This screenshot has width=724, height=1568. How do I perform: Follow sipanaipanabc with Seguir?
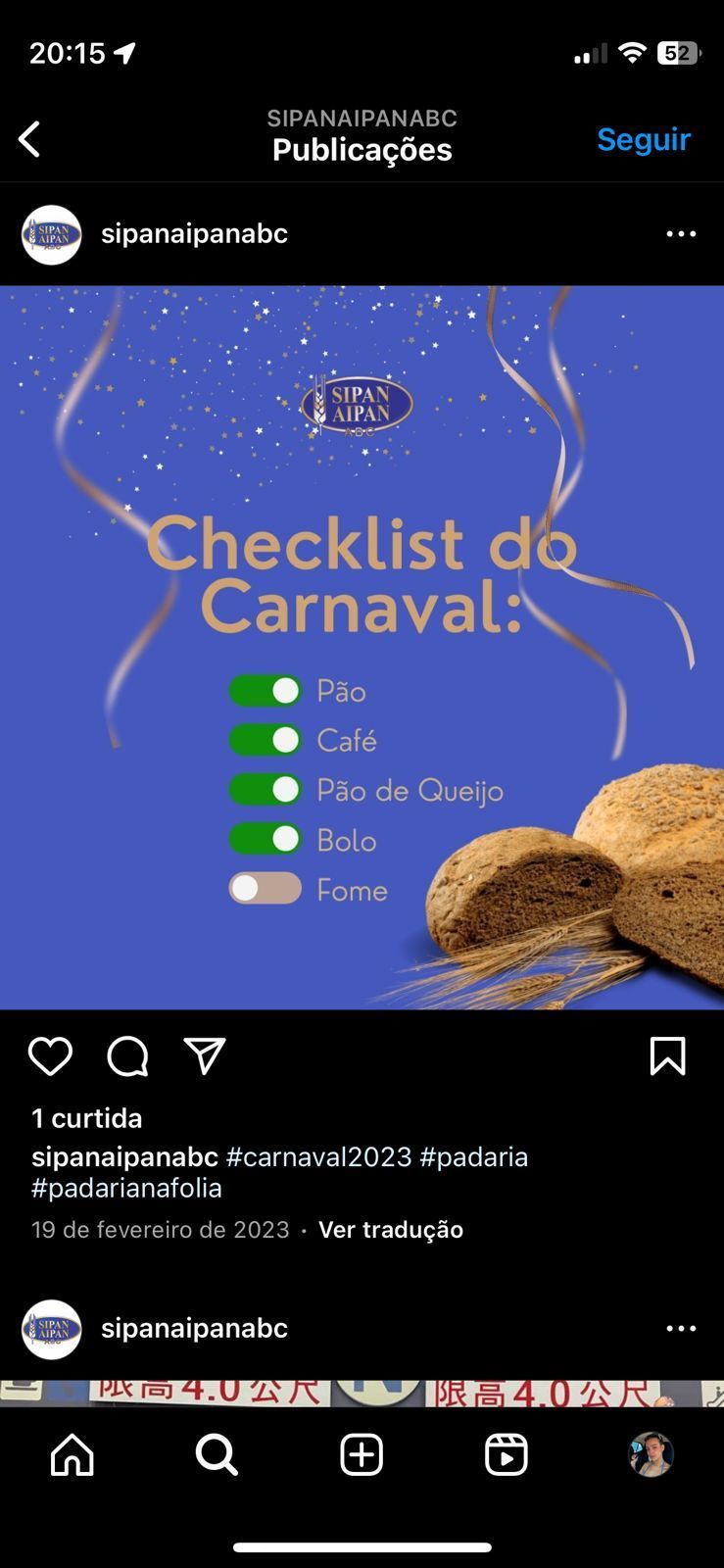(x=644, y=139)
